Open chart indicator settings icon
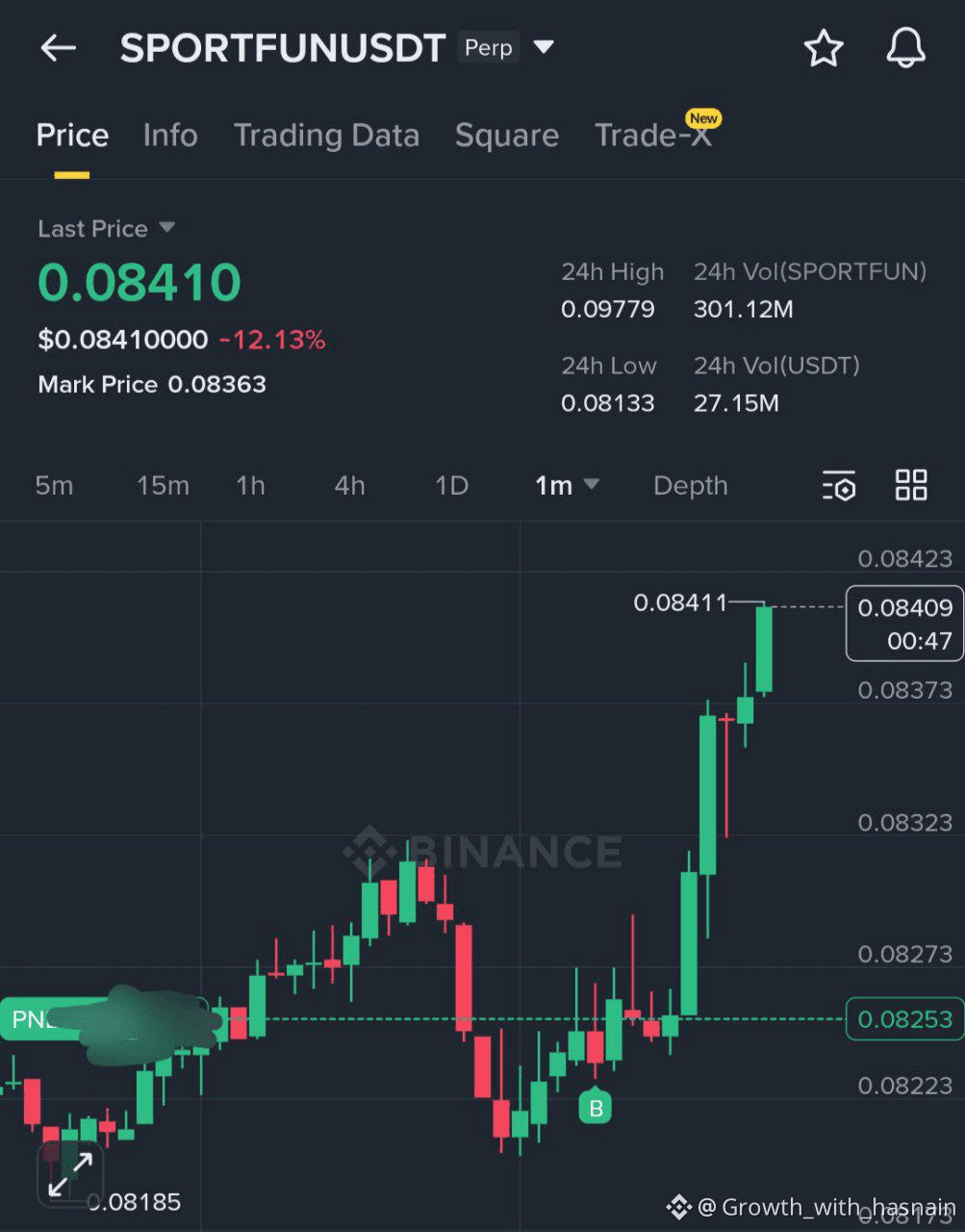This screenshot has height=1232, width=965. click(839, 485)
